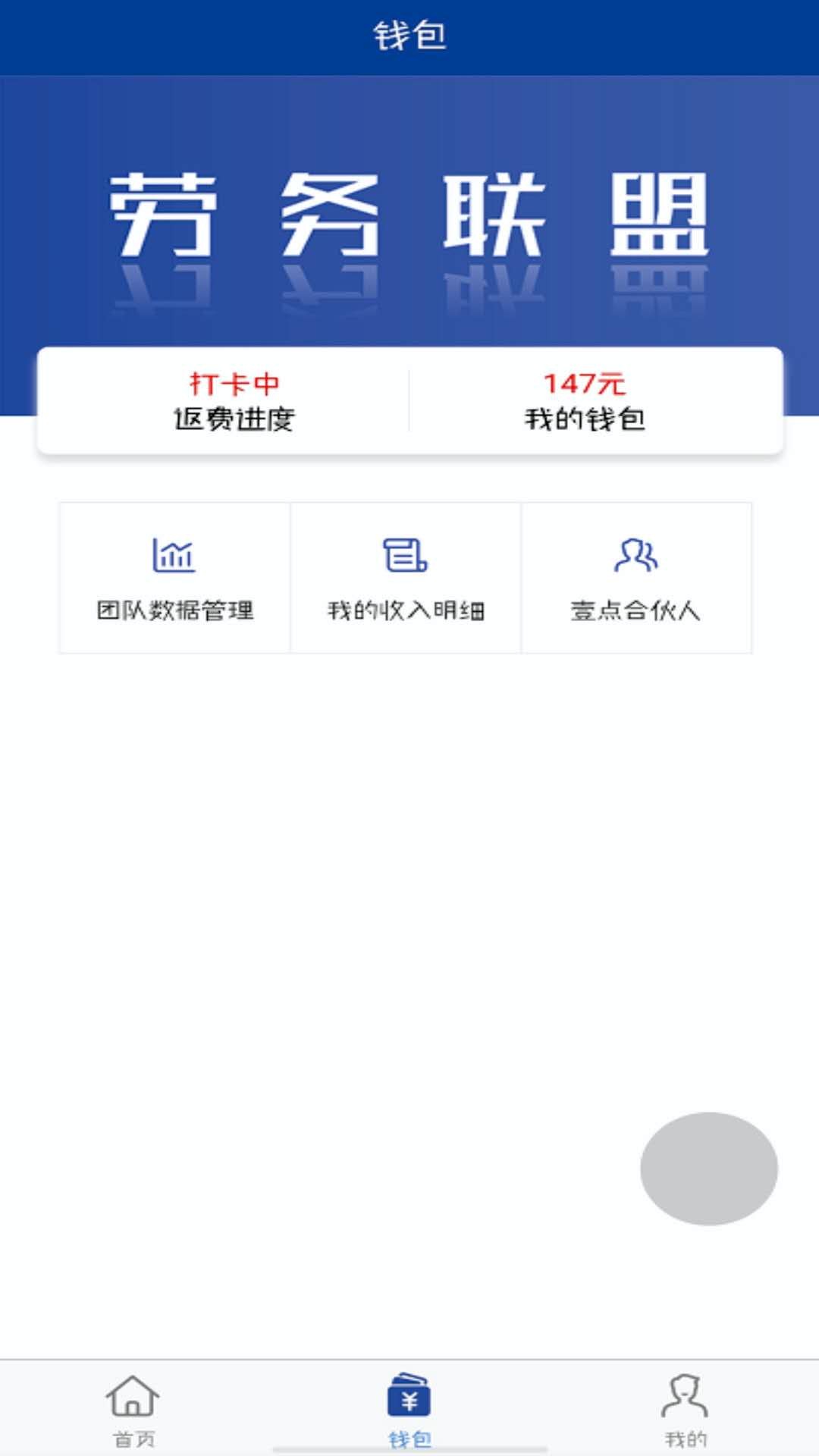This screenshot has height=1456, width=819.
Task: Open 壹点合伙人
Action: (635, 578)
